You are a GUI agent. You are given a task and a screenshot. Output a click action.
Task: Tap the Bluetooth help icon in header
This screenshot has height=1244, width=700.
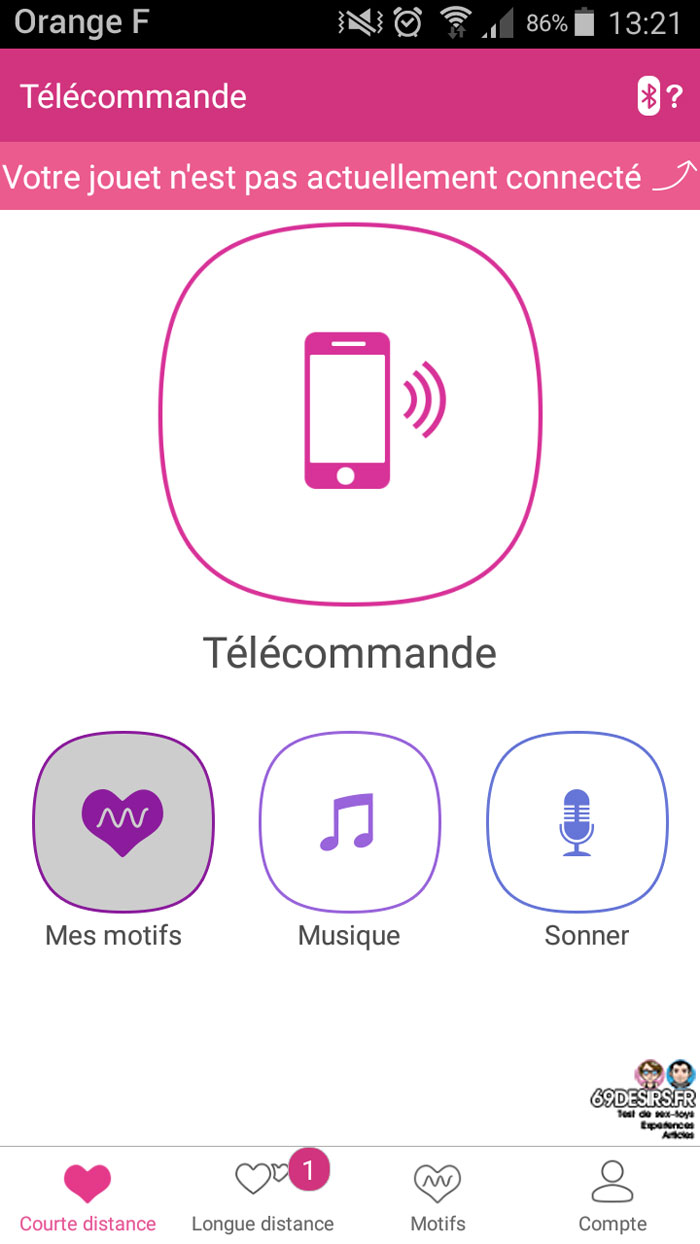click(x=660, y=97)
